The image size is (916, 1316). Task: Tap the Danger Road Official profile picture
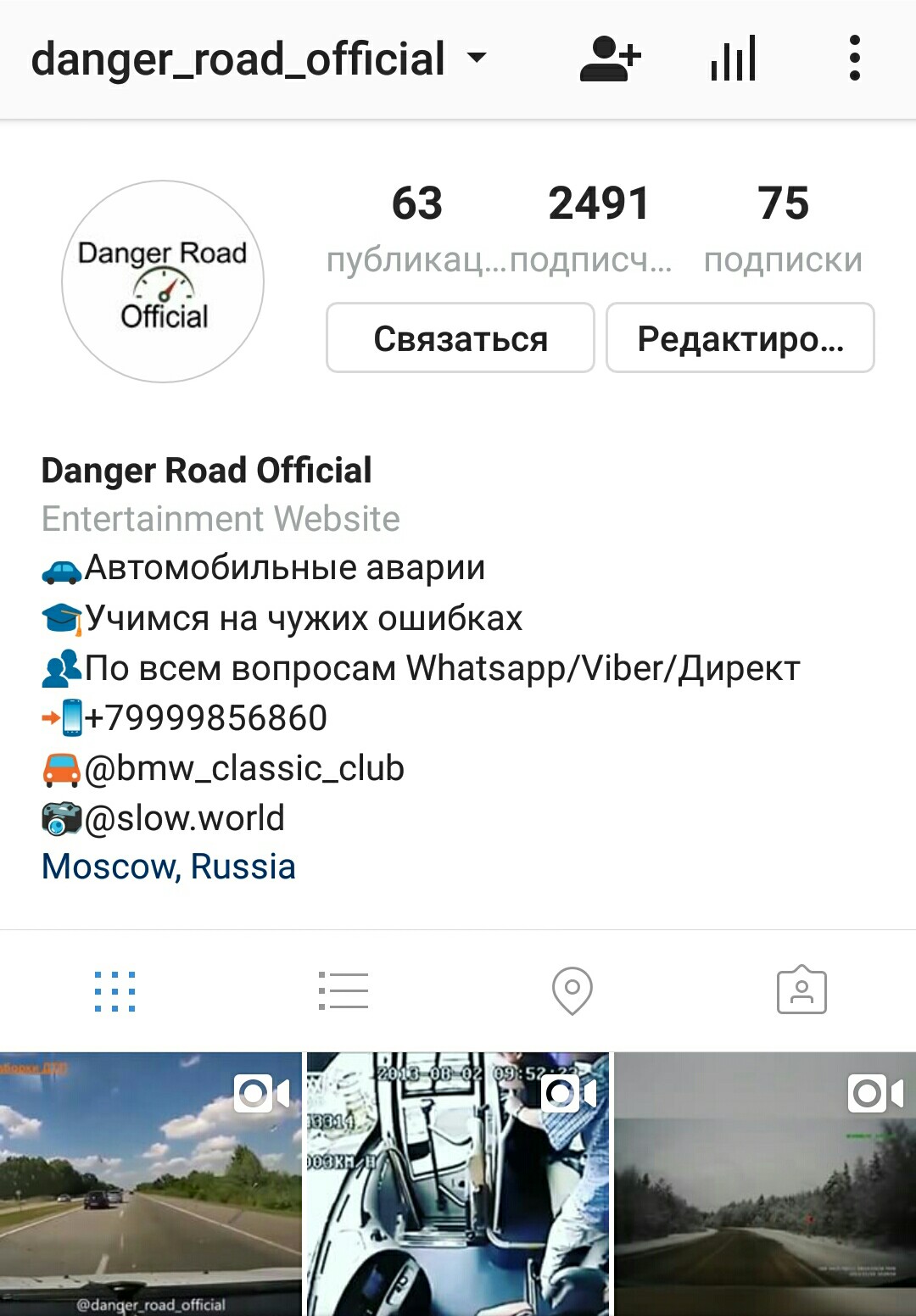click(x=163, y=282)
